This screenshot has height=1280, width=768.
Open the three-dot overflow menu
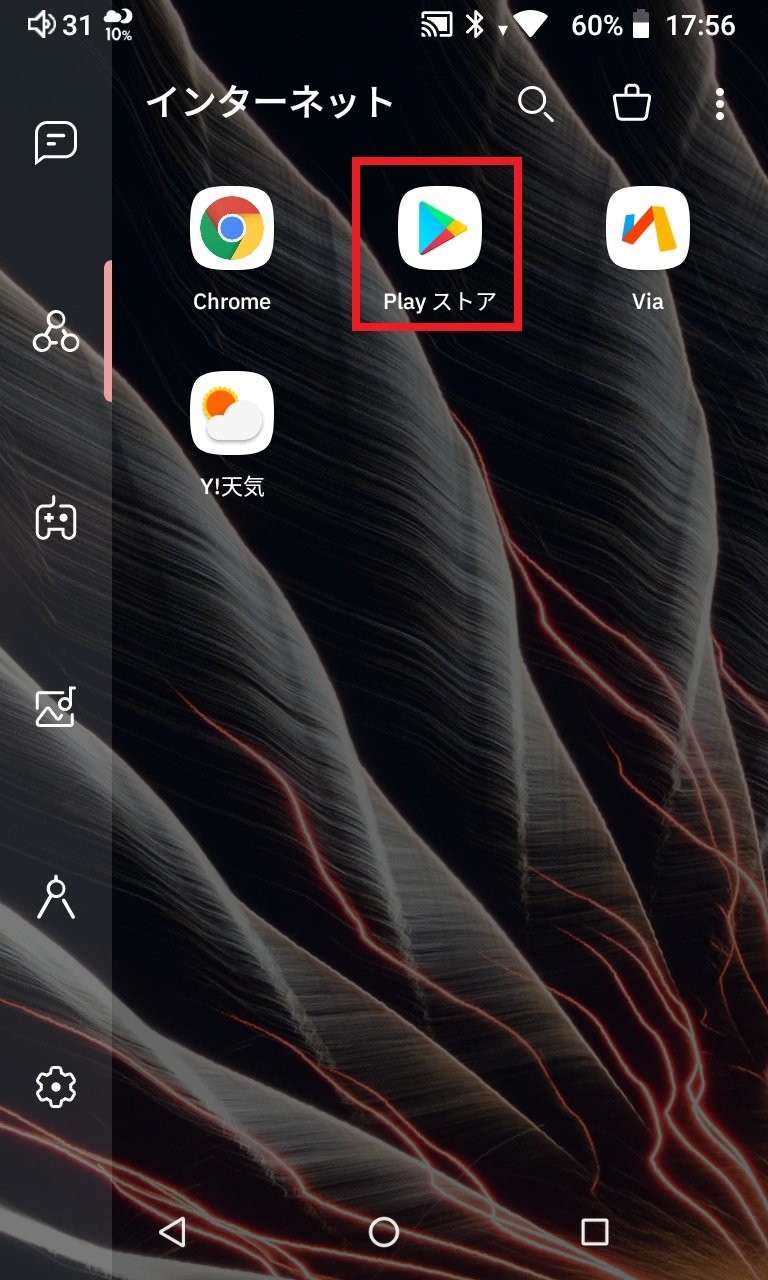pos(721,104)
